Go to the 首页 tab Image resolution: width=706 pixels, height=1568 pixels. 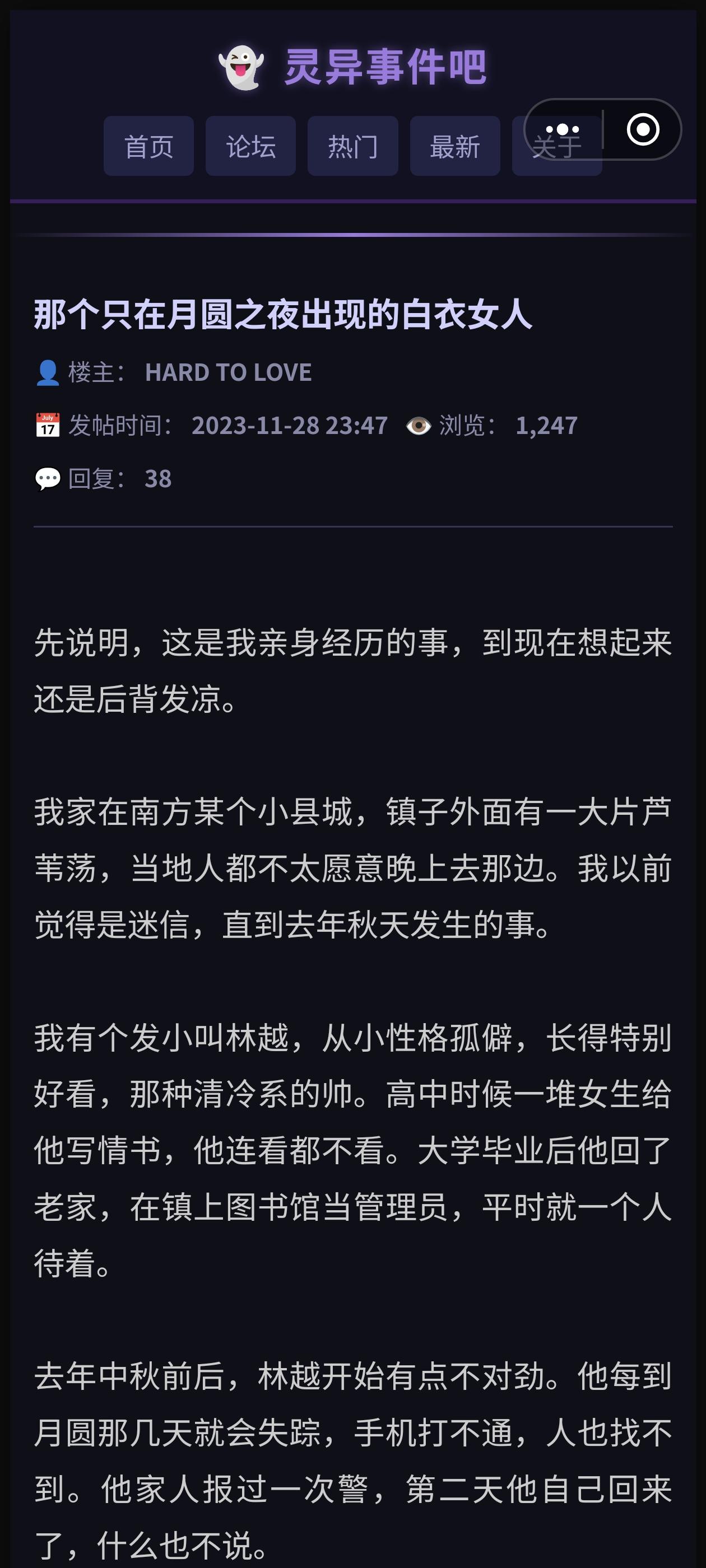(148, 146)
